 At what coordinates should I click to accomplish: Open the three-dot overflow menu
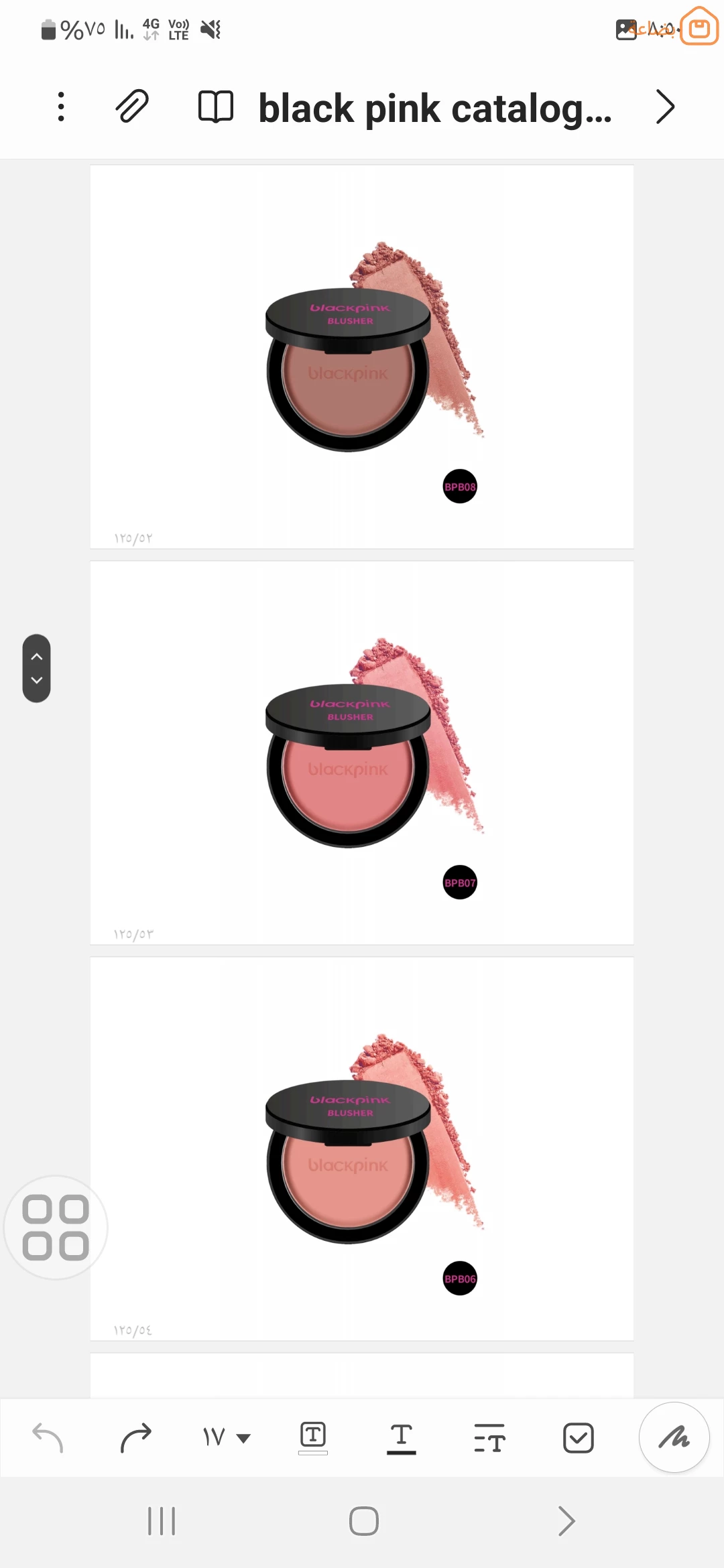click(61, 107)
